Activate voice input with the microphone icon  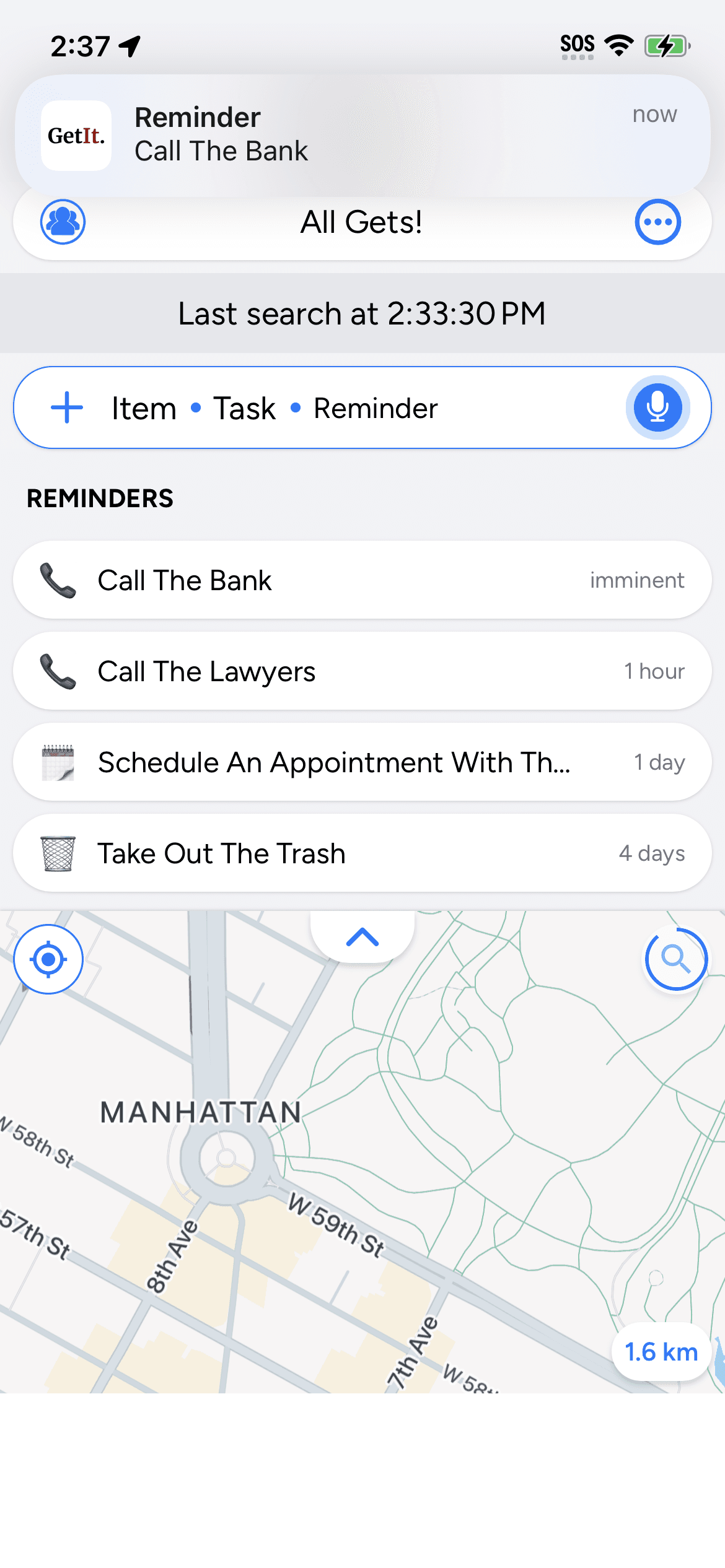point(657,407)
